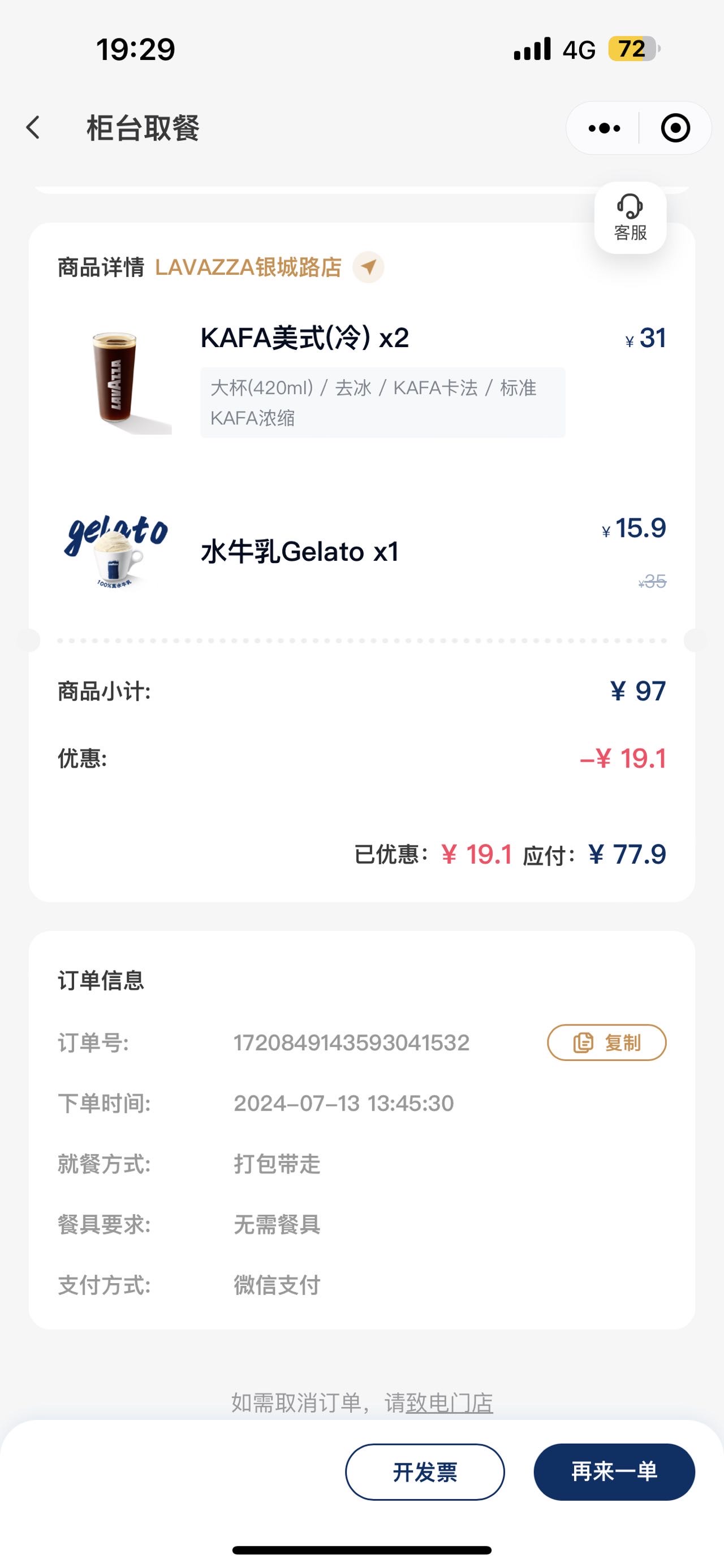
Task: Close the mini program with the circle icon
Action: (675, 128)
